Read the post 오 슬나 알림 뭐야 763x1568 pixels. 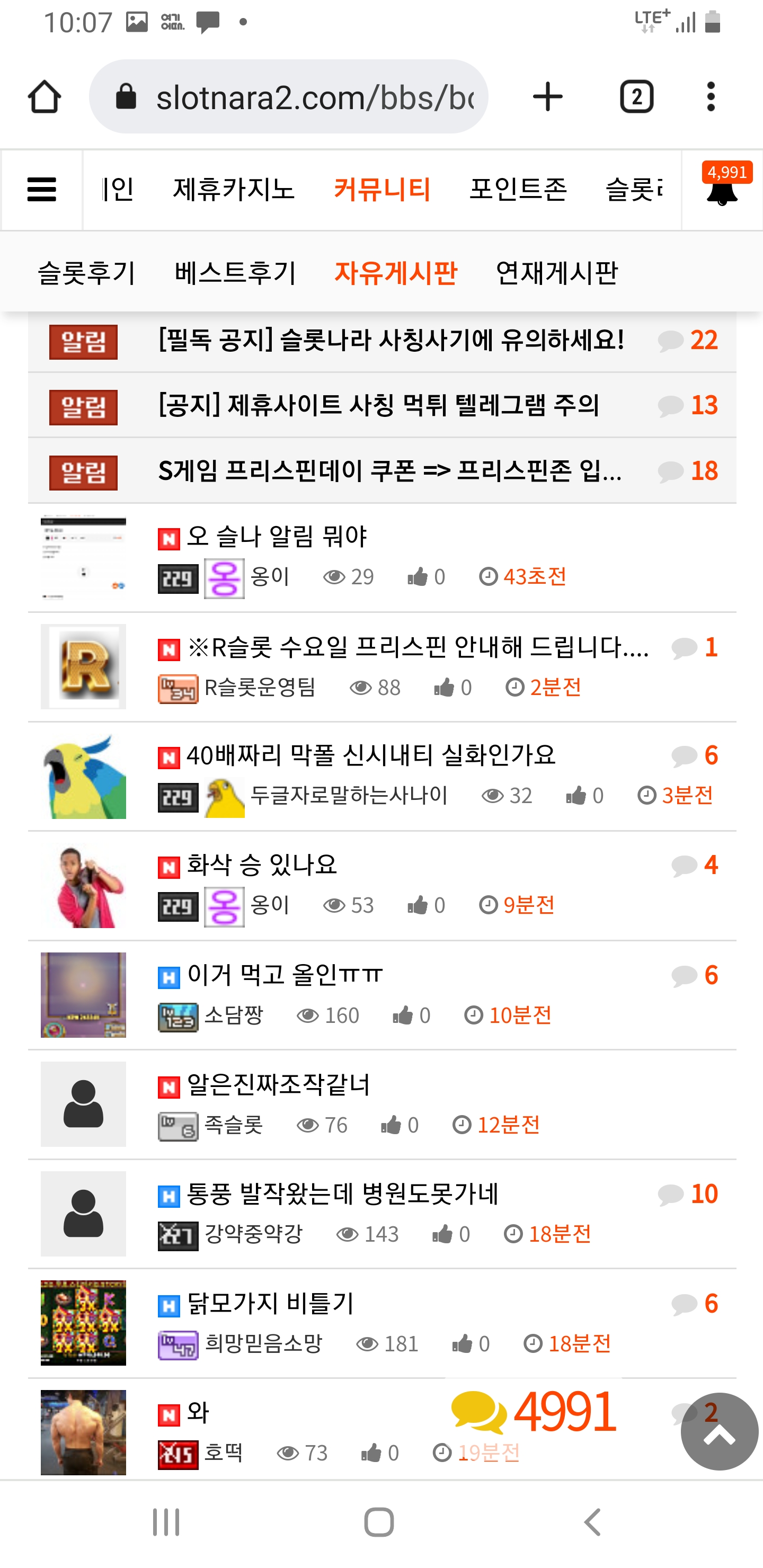click(x=277, y=536)
